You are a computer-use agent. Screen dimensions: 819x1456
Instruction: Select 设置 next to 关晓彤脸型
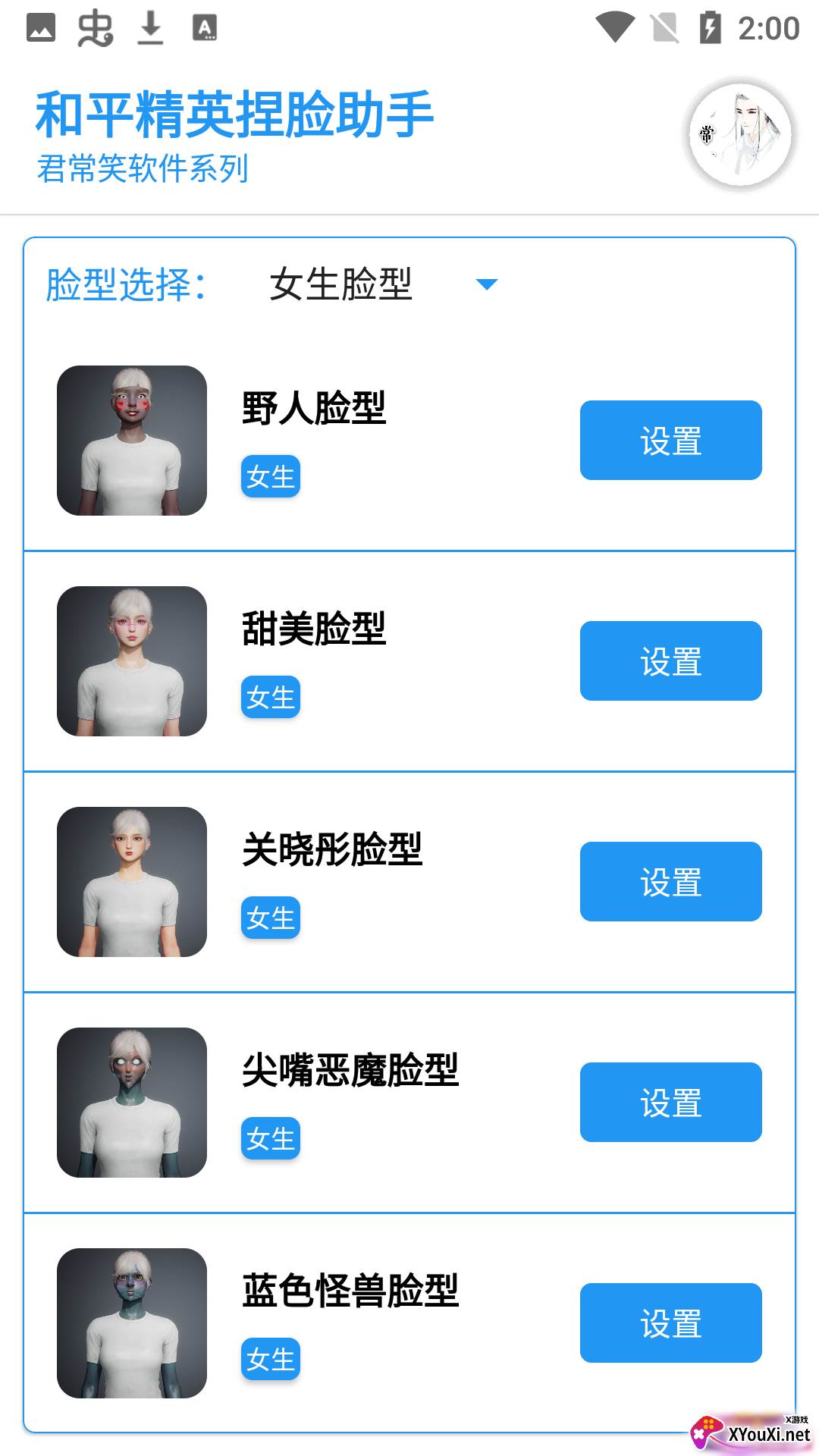click(x=670, y=882)
